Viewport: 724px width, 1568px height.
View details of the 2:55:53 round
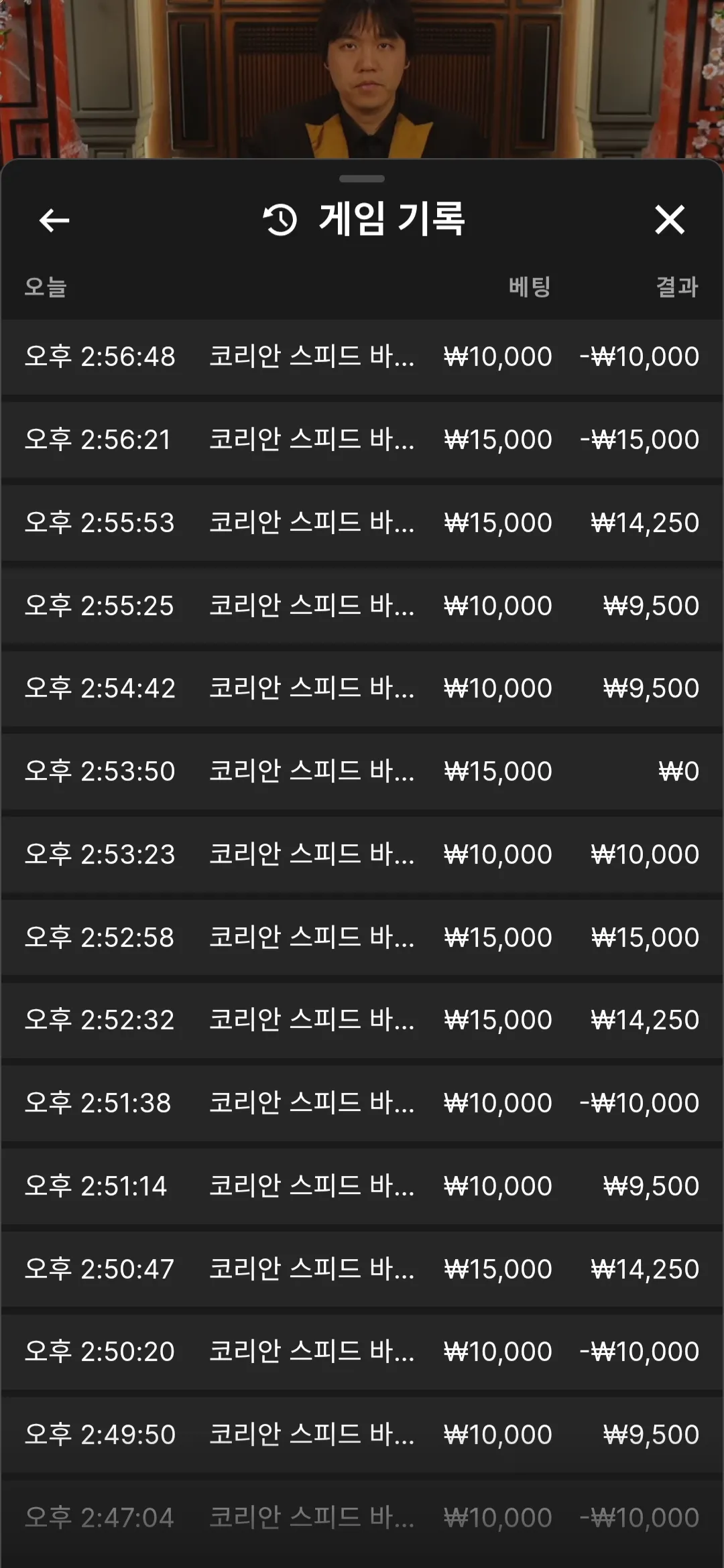pos(362,523)
